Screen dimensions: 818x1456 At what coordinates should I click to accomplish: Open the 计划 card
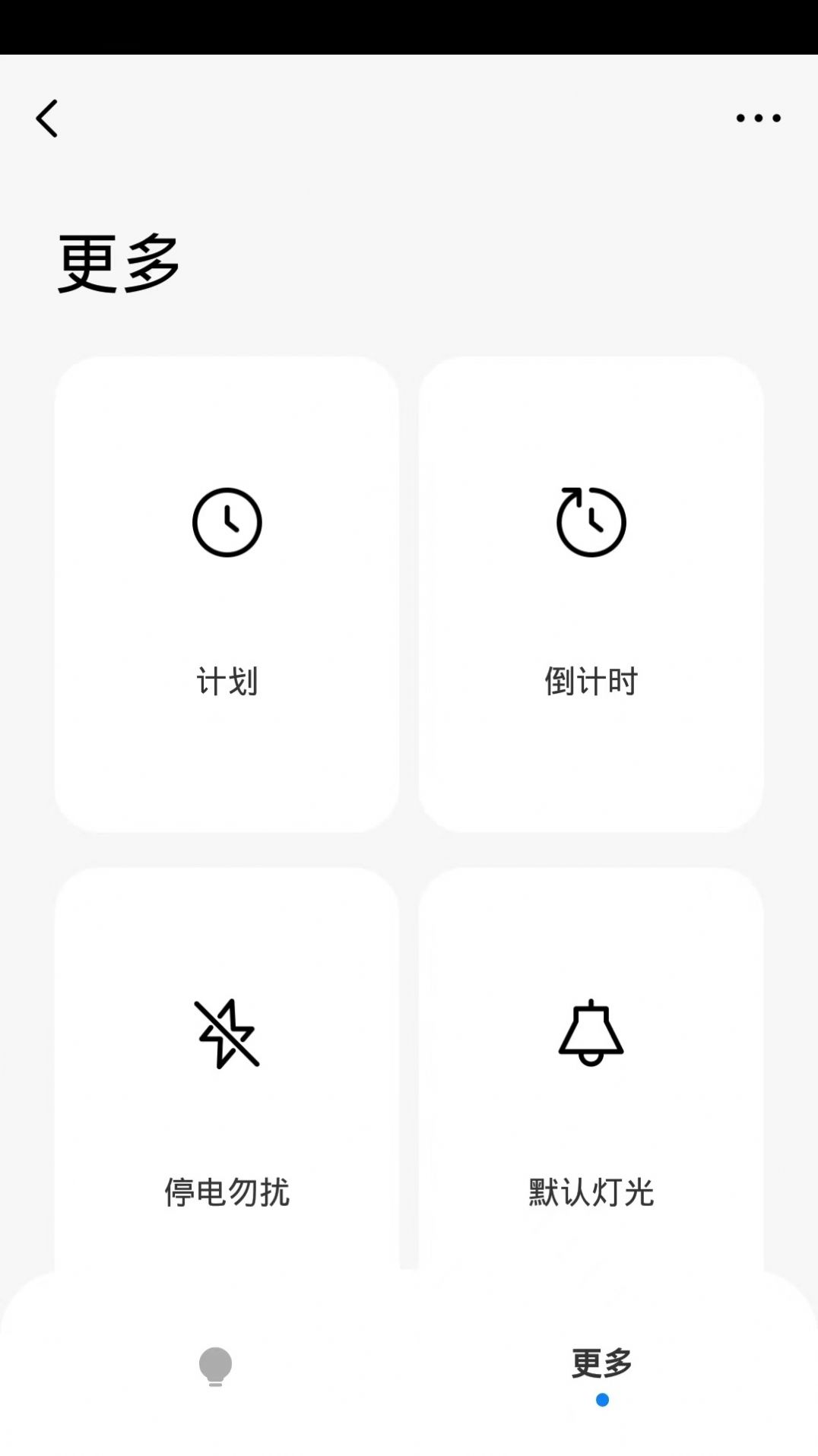tap(227, 593)
